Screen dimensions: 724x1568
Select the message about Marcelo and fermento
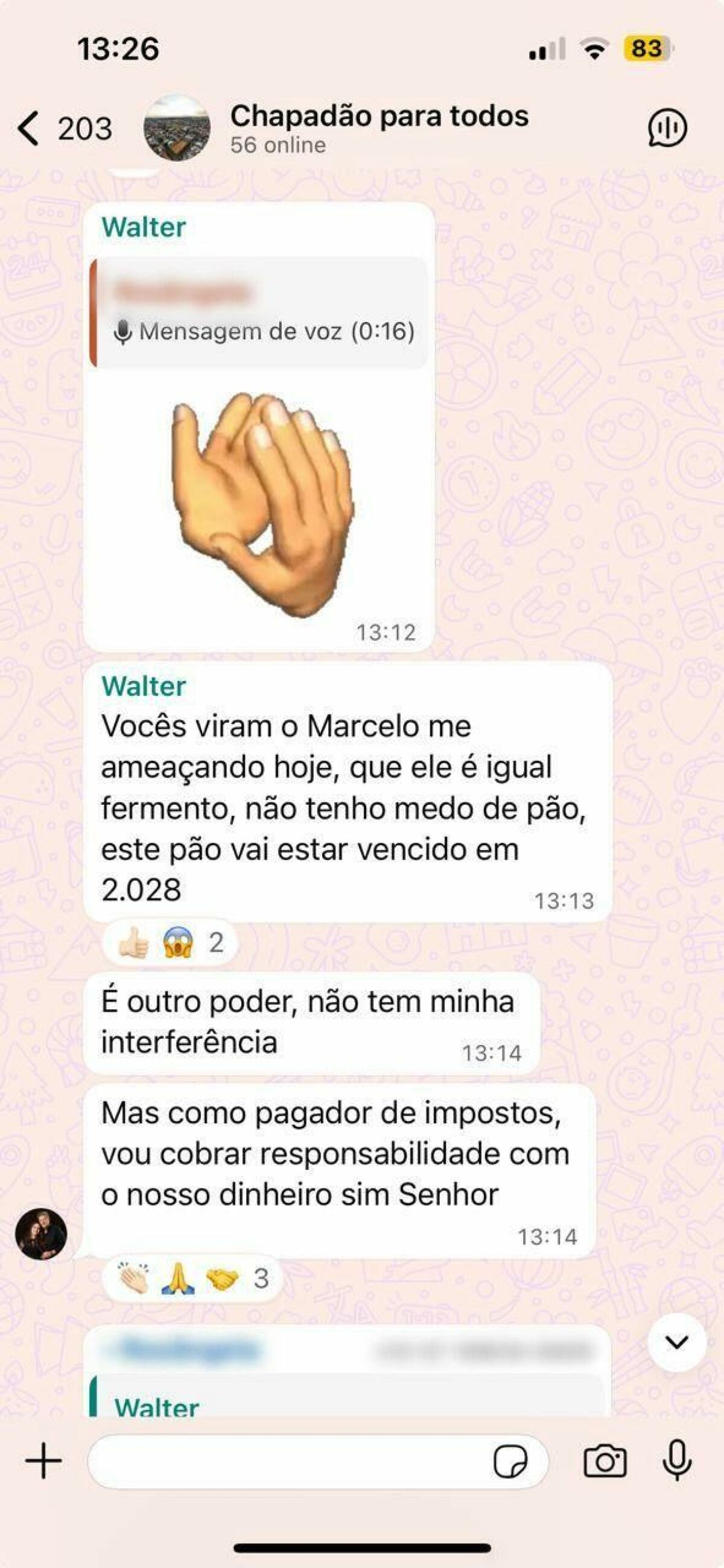point(347,804)
